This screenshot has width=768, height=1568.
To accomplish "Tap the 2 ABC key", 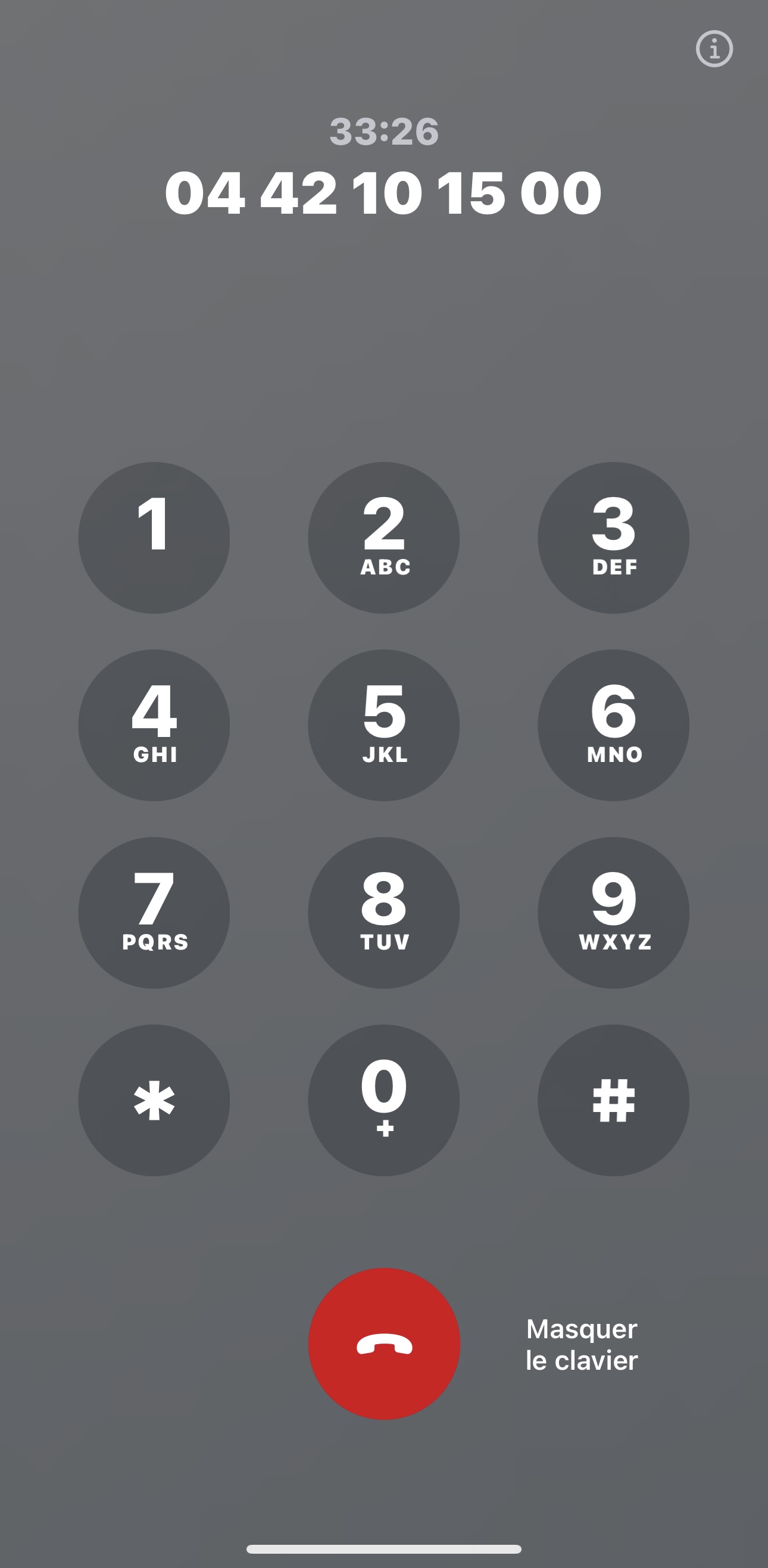I will pos(384,538).
